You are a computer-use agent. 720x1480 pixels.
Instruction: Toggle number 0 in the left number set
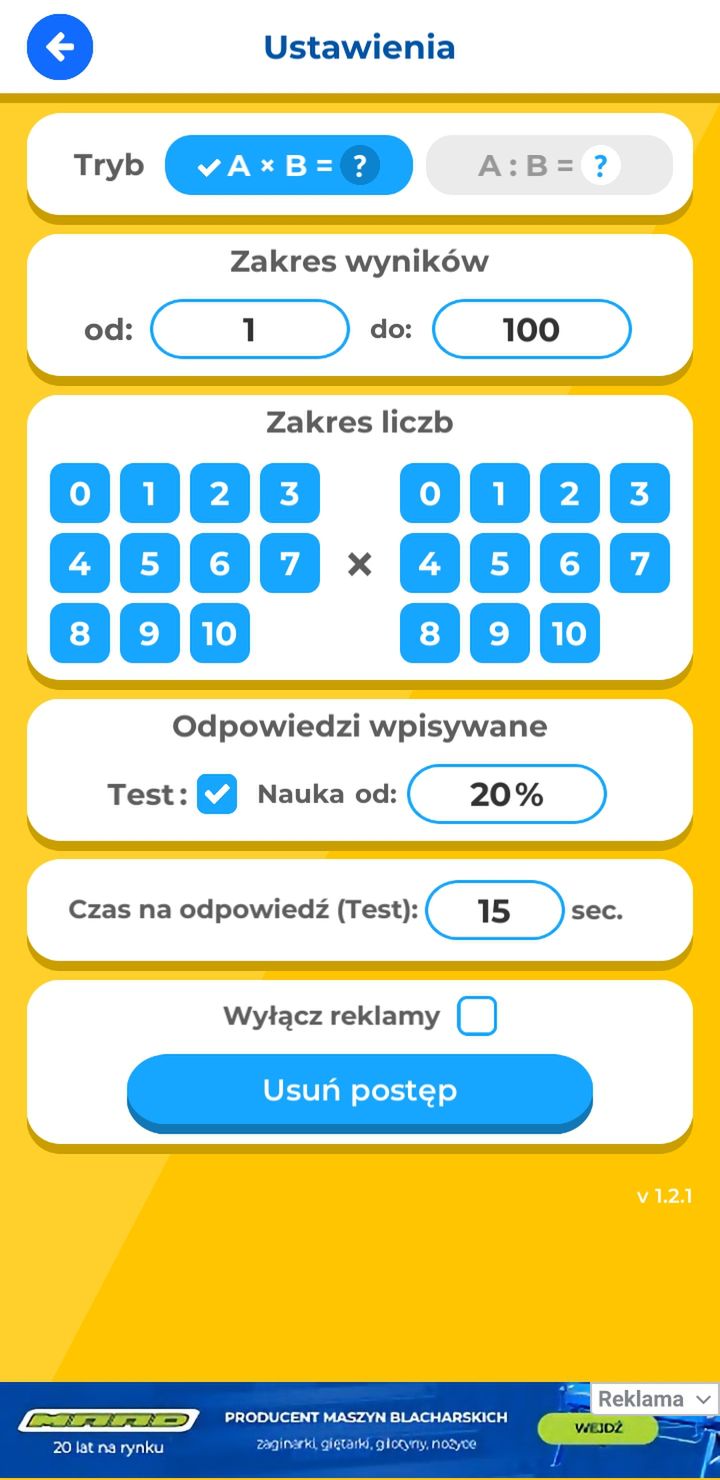(80, 493)
